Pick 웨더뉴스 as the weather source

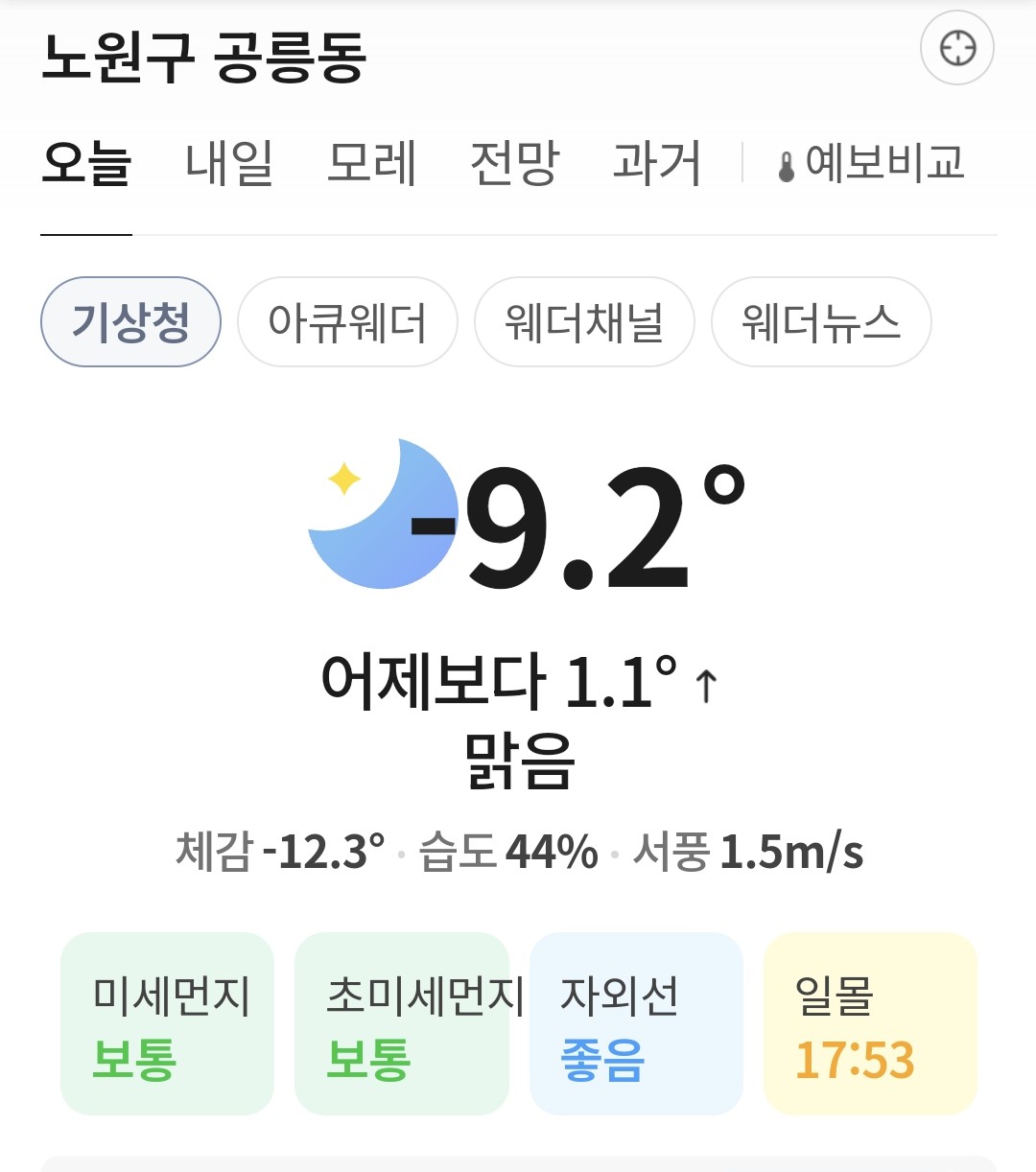(821, 322)
